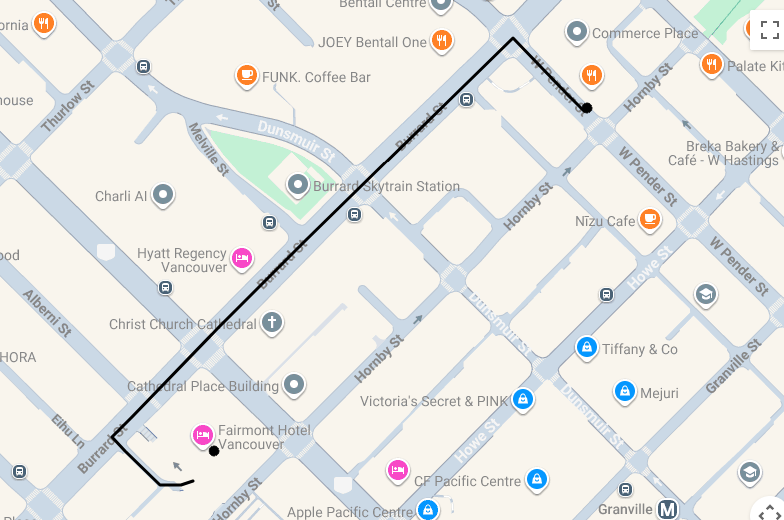This screenshot has height=520, width=784.
Task: Tap Palate Kitchen restaurant pin
Action: pos(711,65)
